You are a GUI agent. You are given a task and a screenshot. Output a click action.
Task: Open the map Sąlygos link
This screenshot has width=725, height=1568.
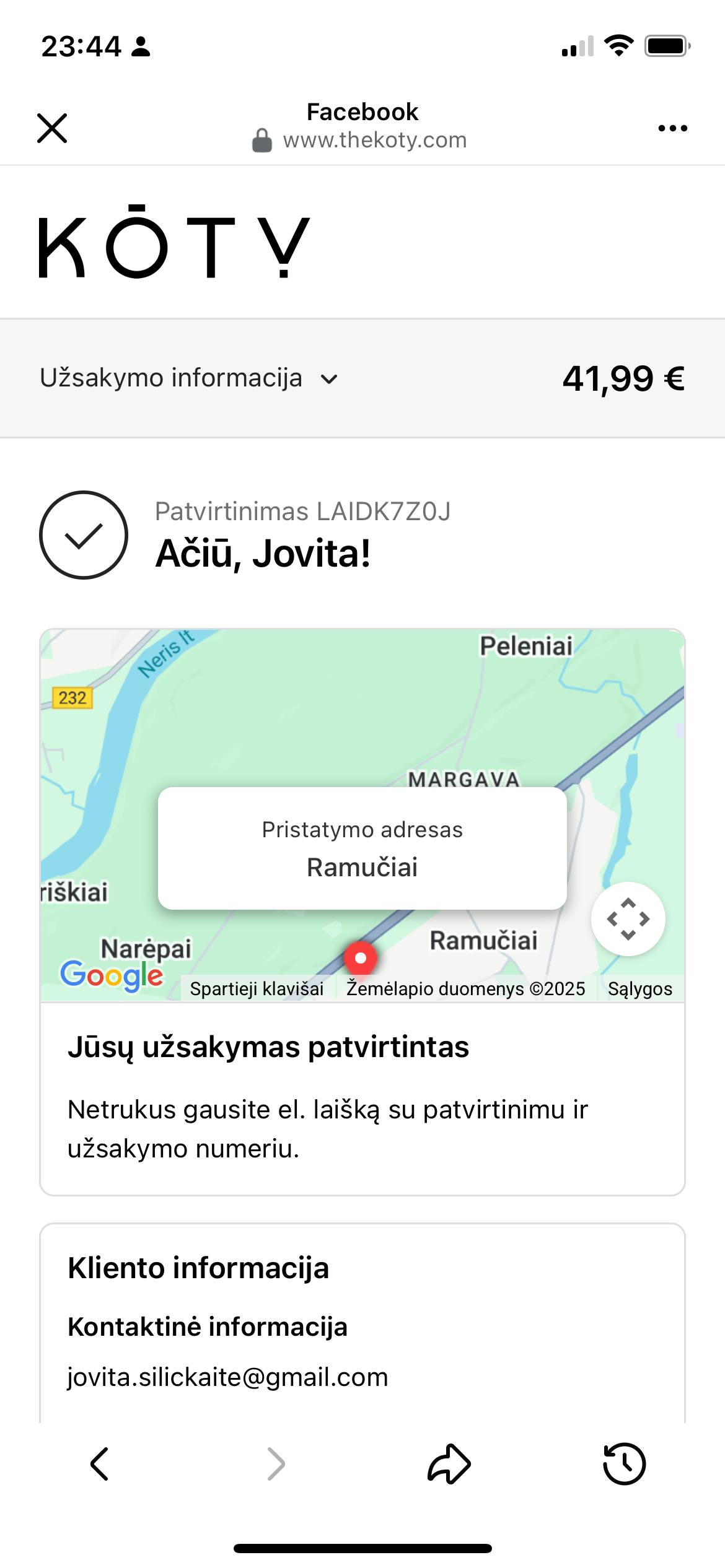tap(640, 989)
